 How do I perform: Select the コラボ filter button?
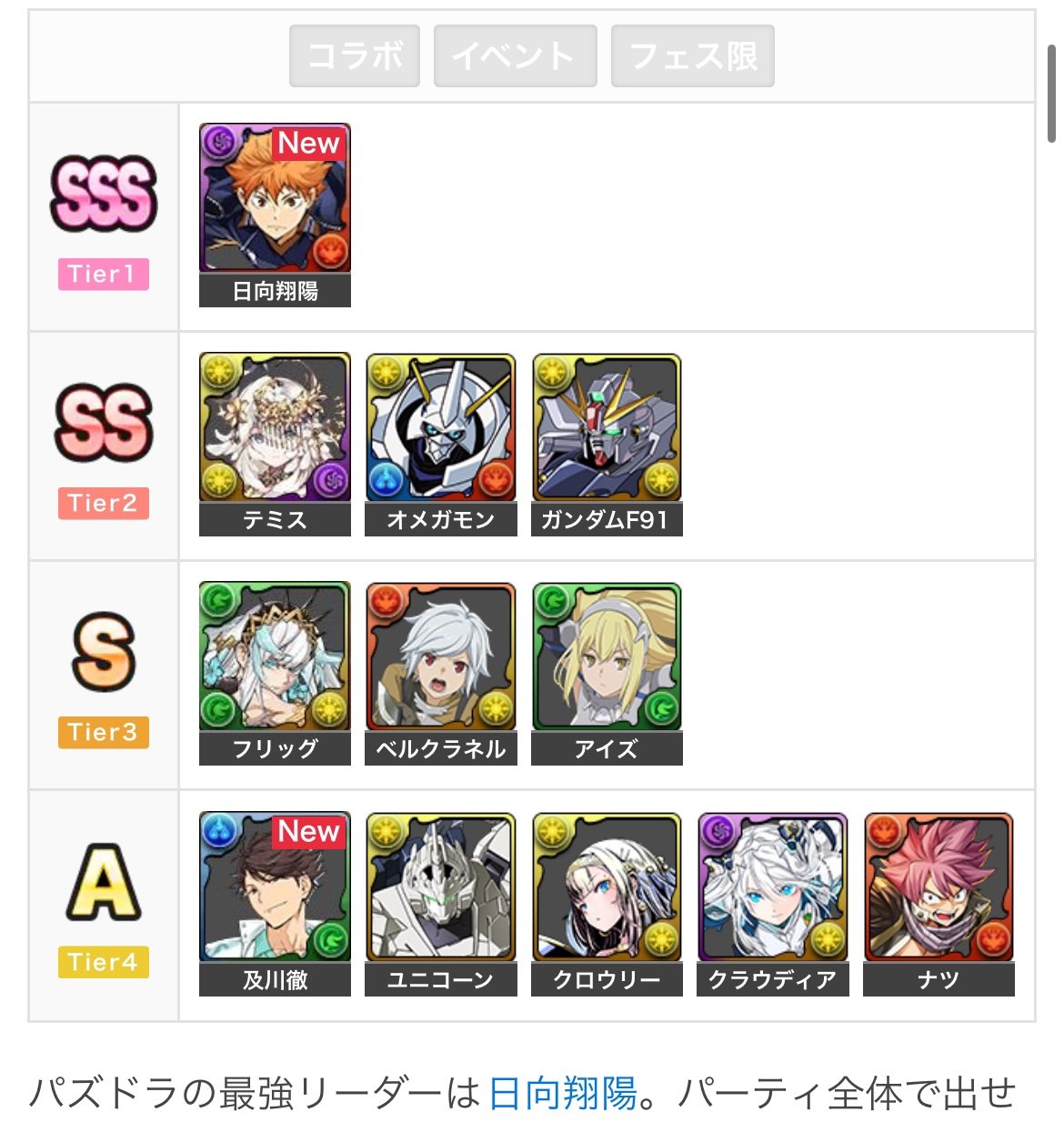[355, 56]
